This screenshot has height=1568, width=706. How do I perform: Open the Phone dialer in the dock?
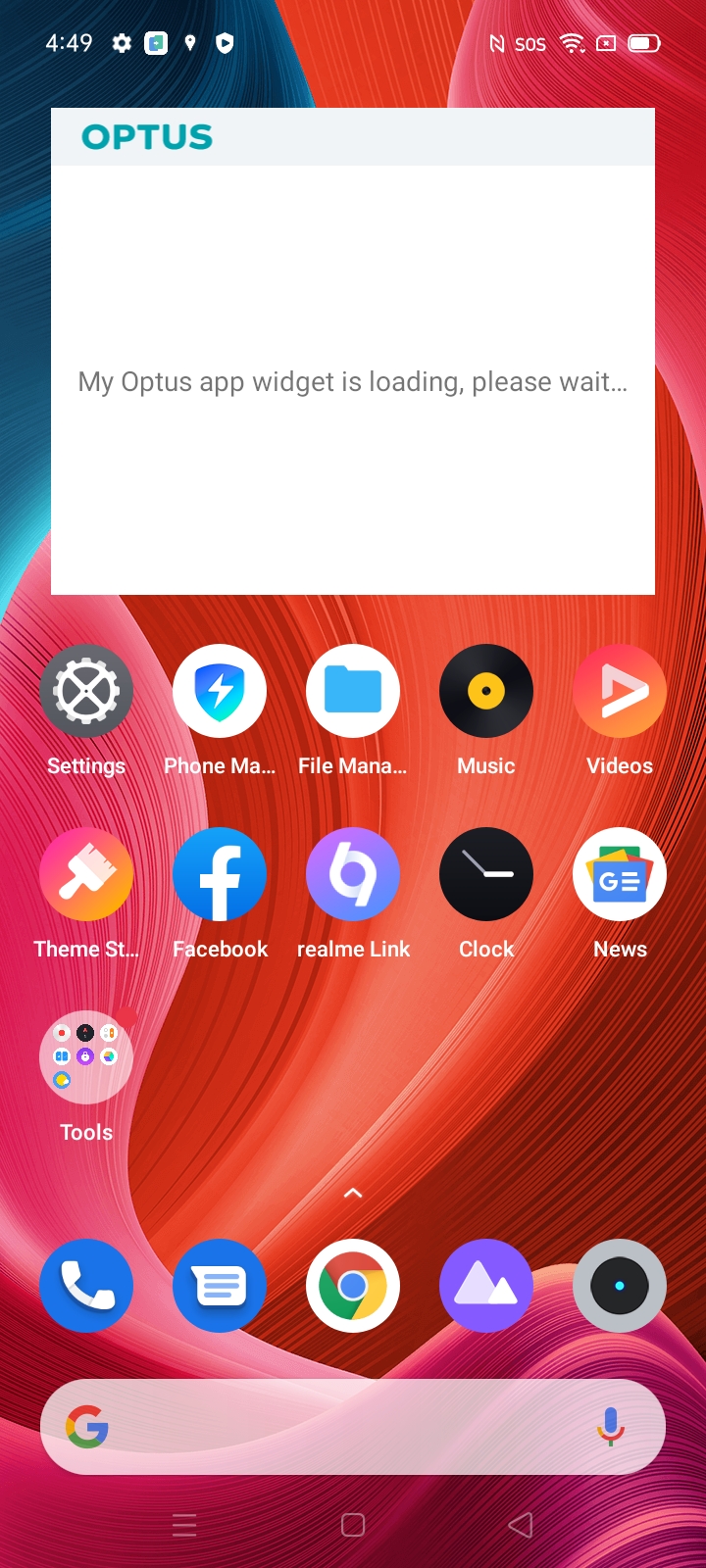86,1286
